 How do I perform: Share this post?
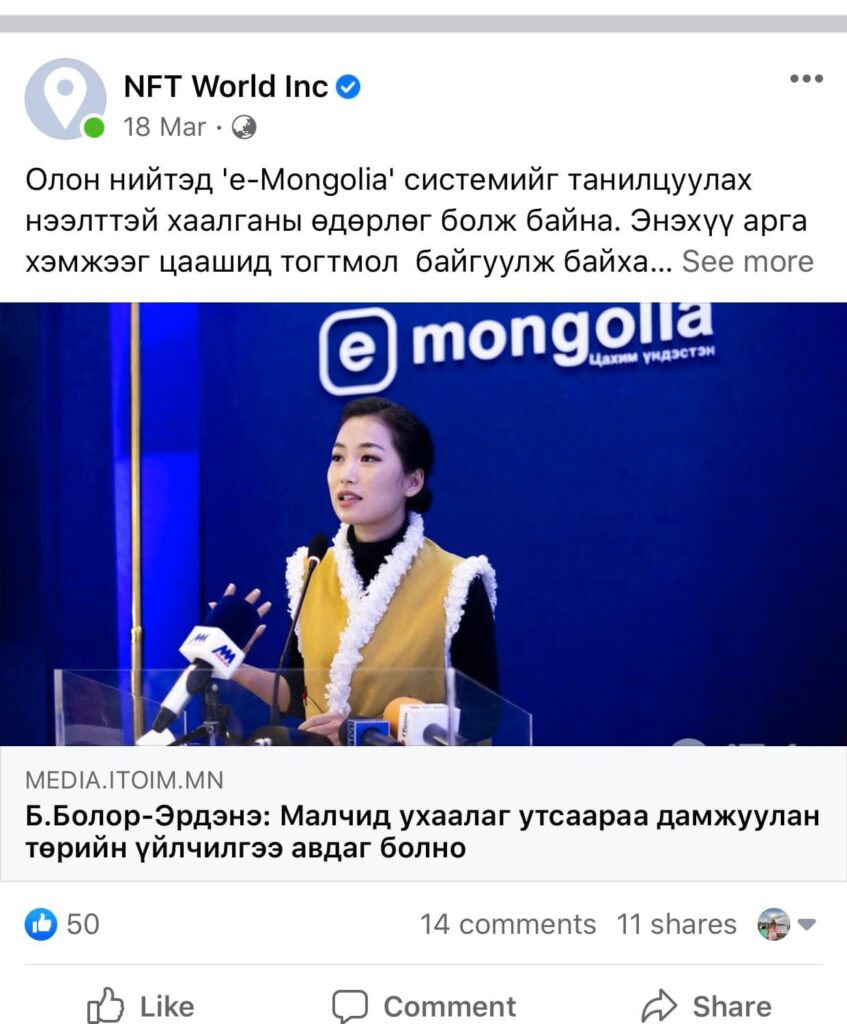tap(706, 1004)
